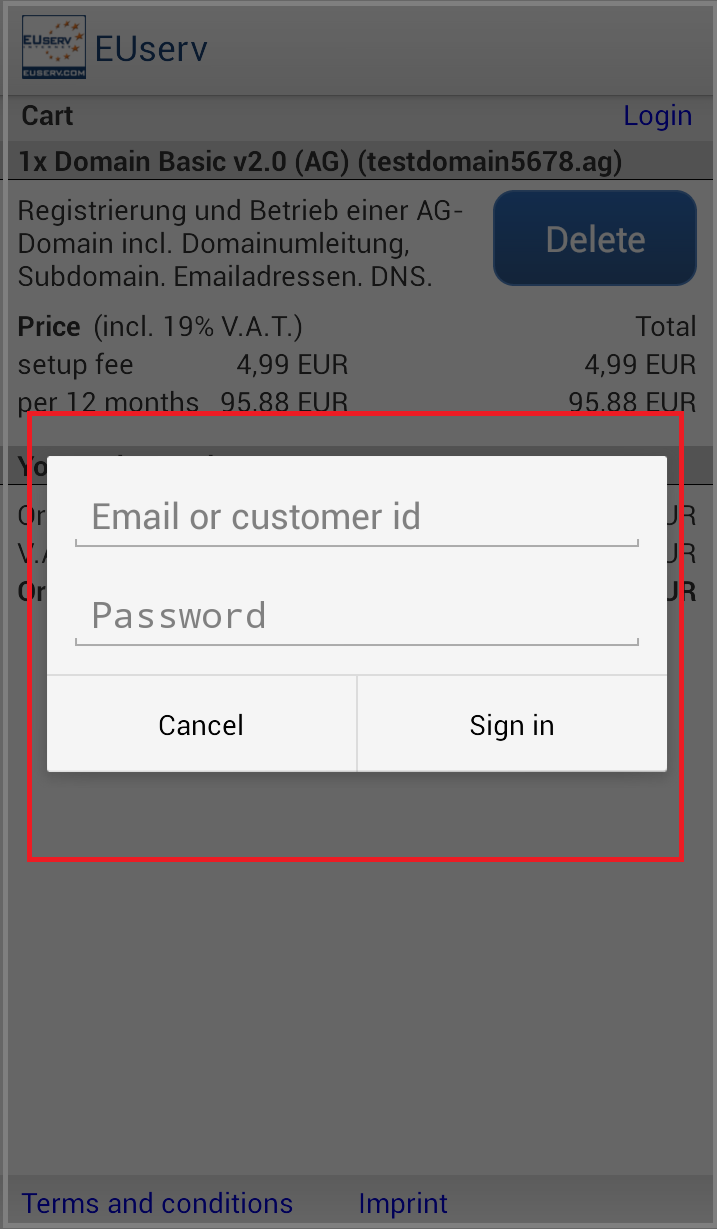Cancel the login dialog

pos(201,724)
